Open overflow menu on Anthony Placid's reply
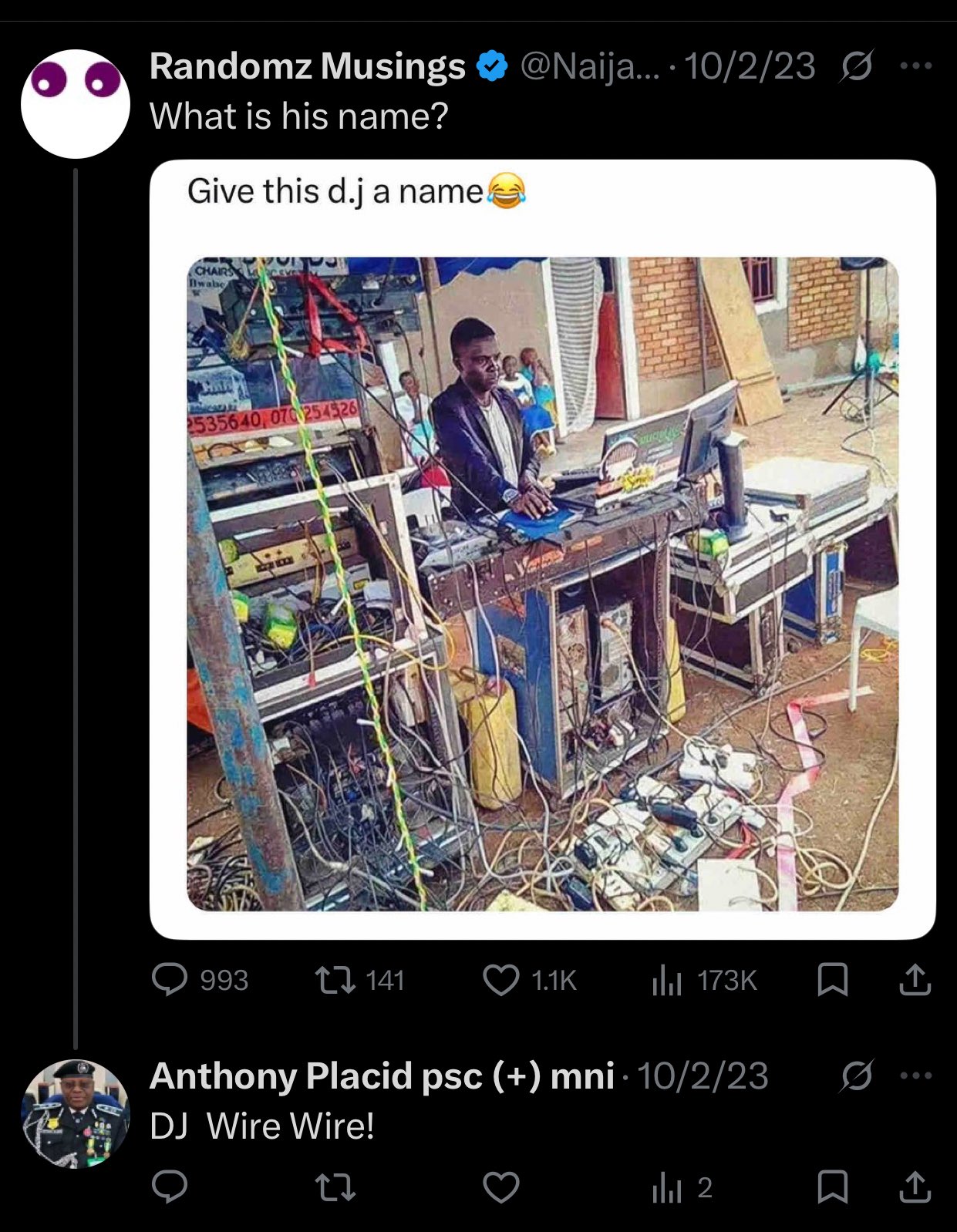The height and width of the screenshot is (1232, 957). pos(915,1076)
